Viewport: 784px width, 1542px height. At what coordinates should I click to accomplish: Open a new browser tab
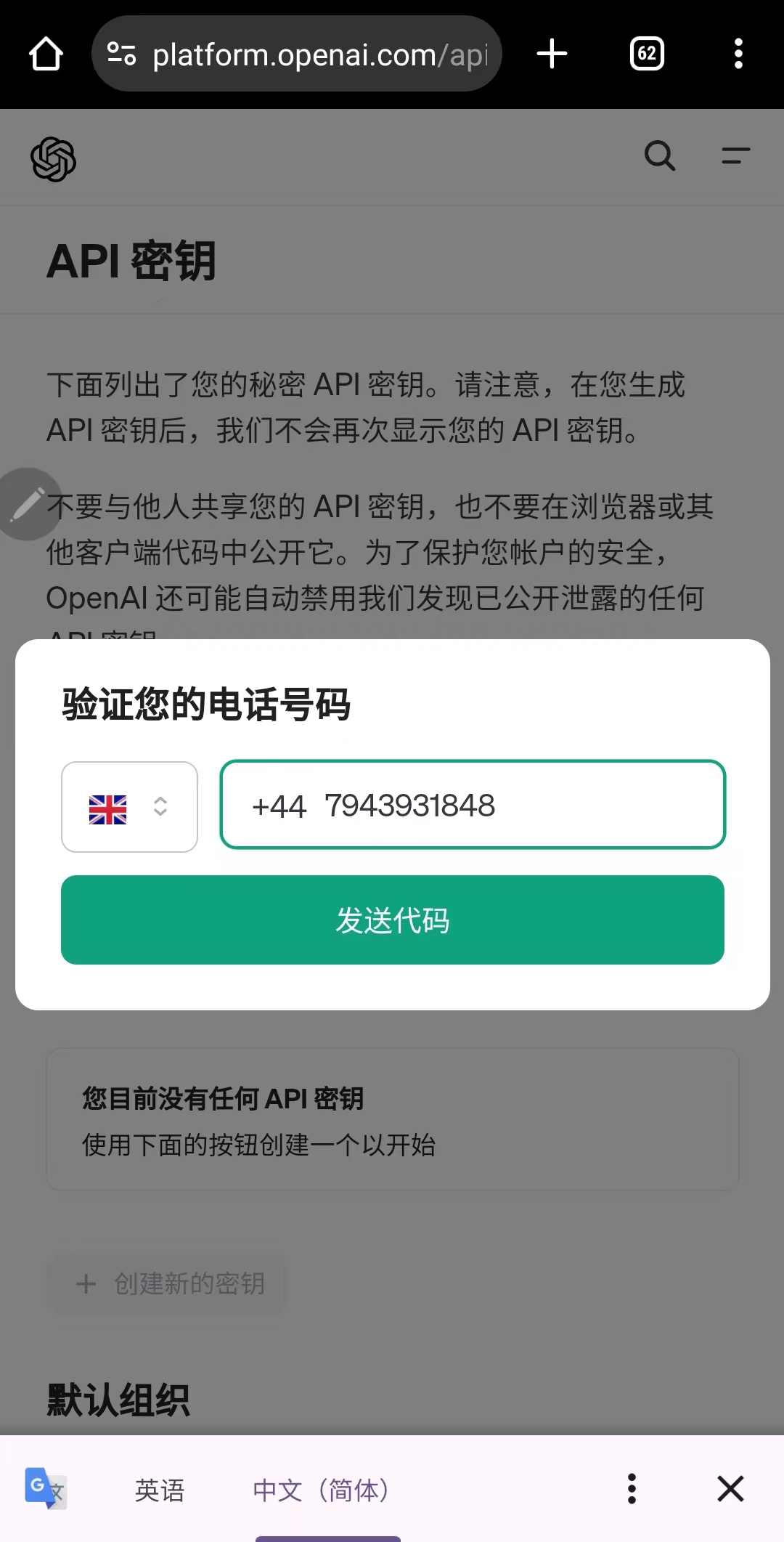tap(552, 54)
